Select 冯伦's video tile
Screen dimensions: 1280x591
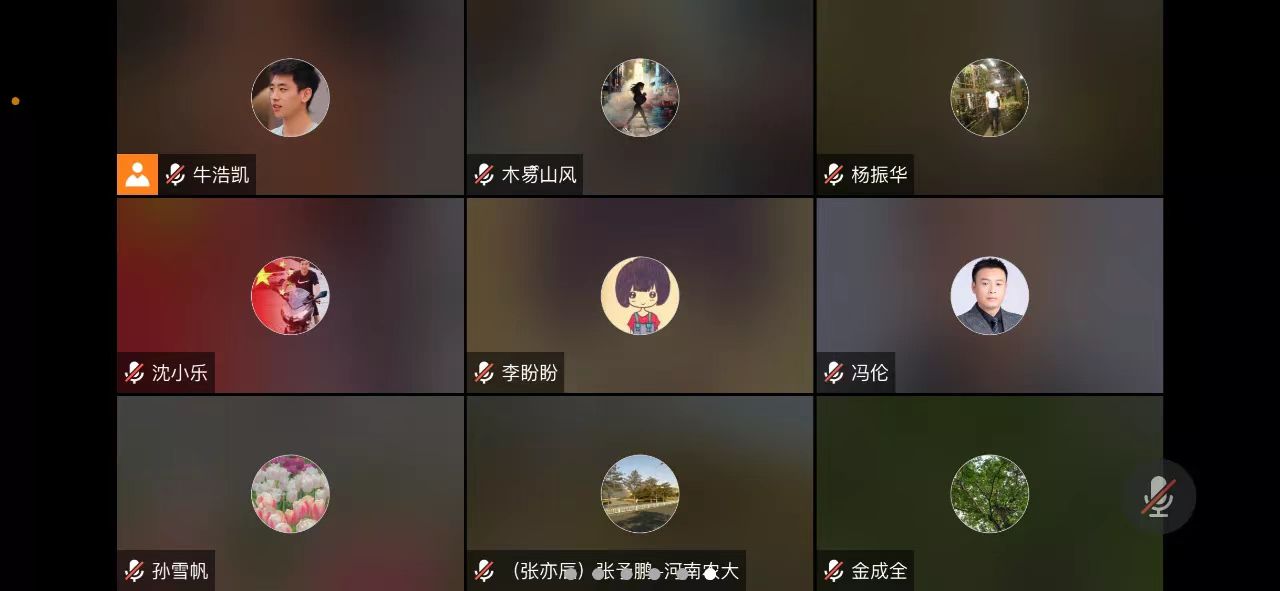(x=989, y=295)
